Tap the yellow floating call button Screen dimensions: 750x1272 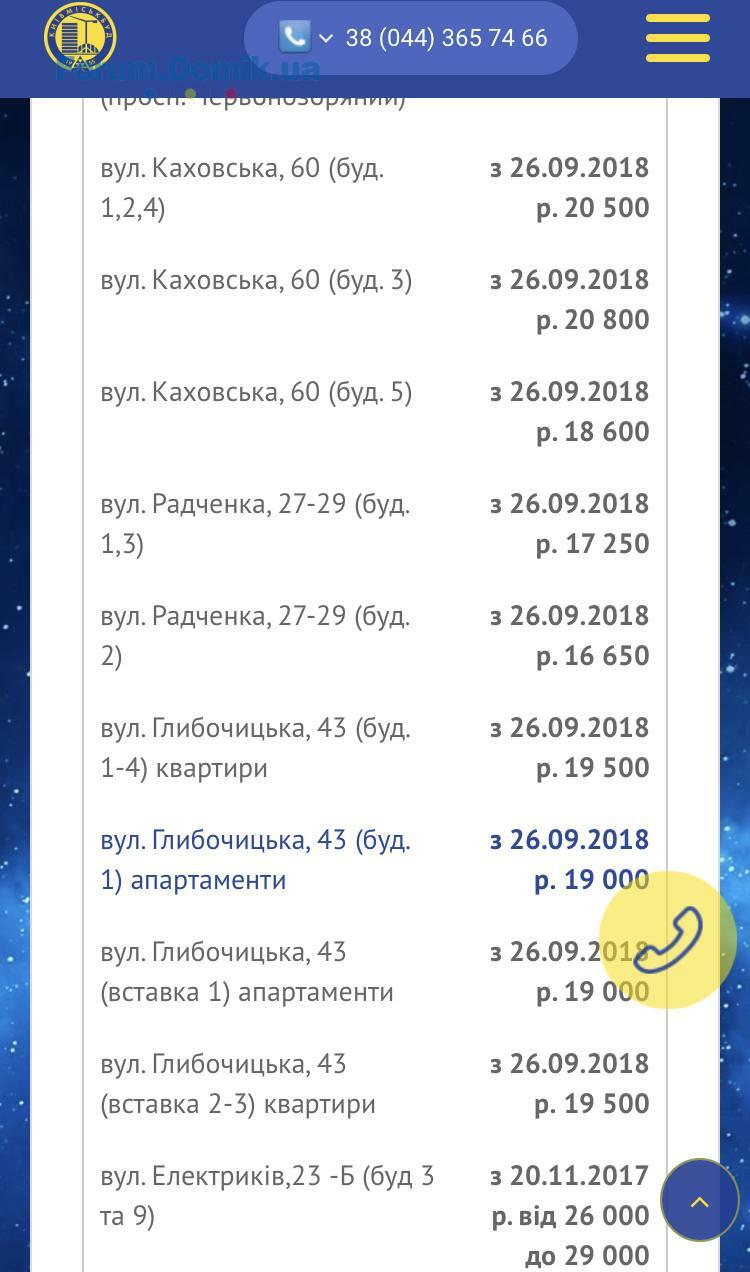(668, 940)
